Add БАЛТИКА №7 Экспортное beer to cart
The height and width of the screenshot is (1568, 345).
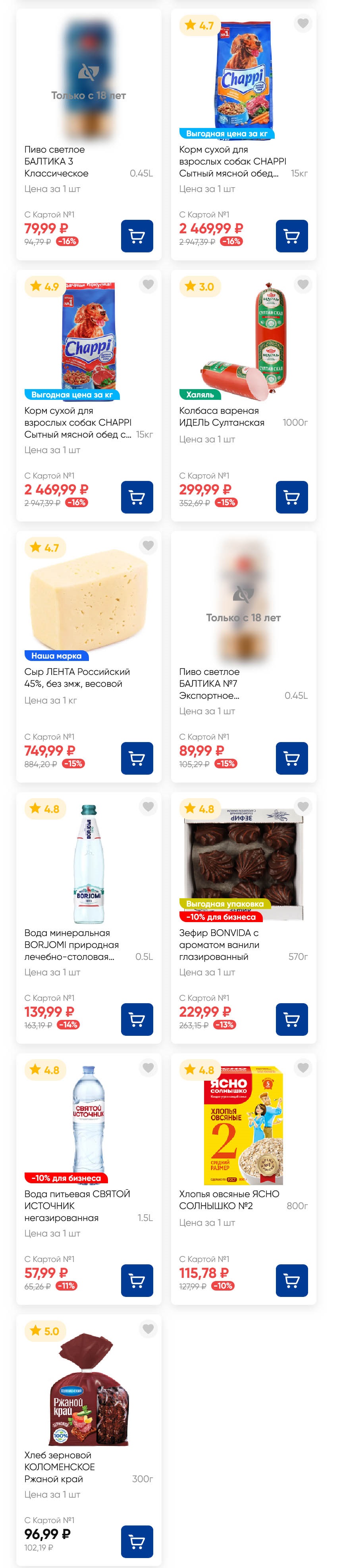(291, 758)
